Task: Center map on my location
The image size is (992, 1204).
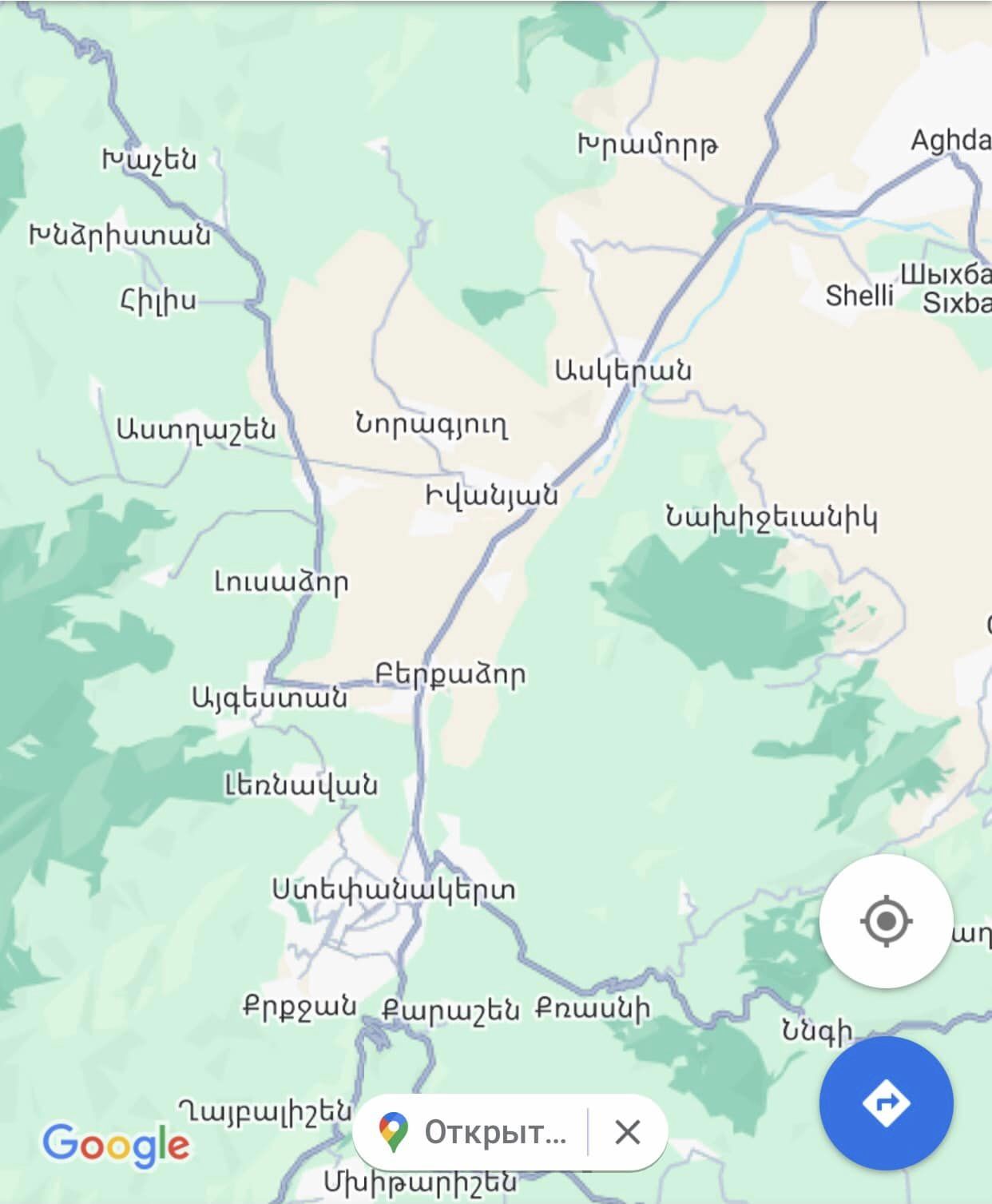Action: (x=886, y=921)
